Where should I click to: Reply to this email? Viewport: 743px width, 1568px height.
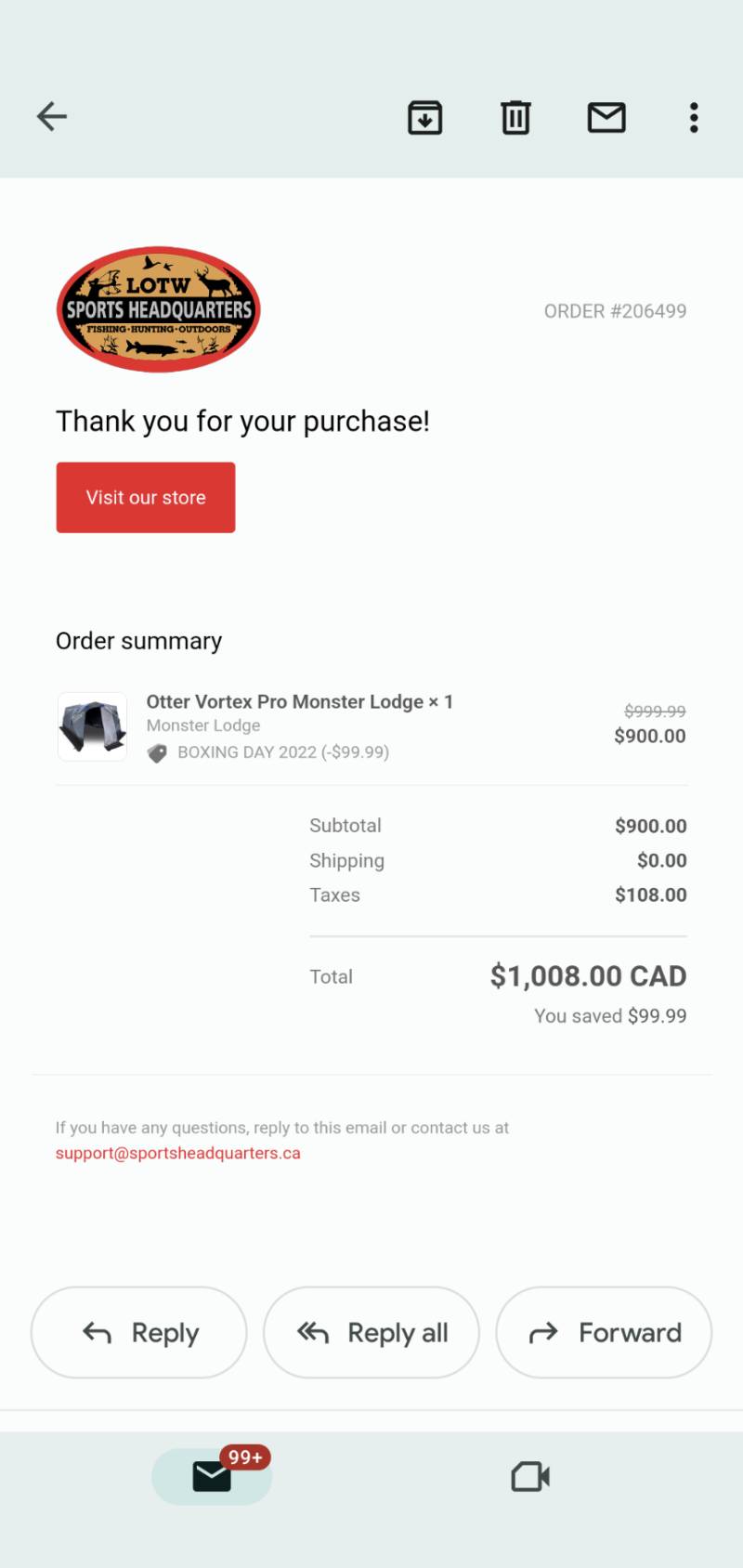tap(139, 1332)
